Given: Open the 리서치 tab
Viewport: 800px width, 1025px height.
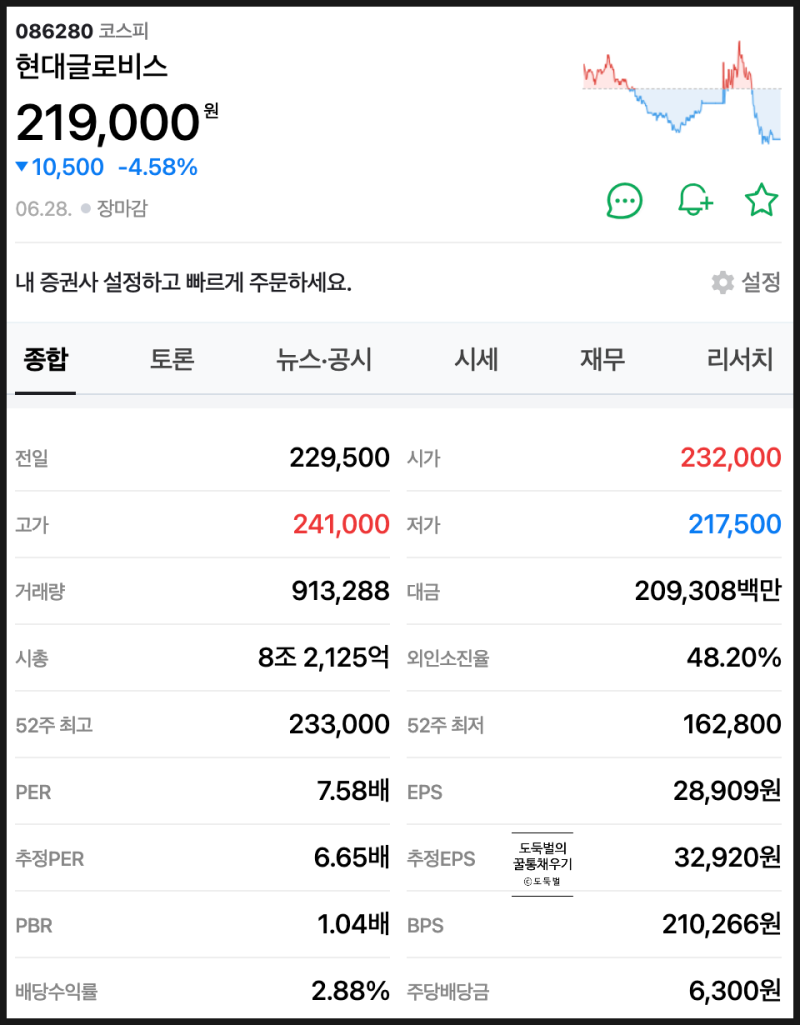Looking at the screenshot, I should tap(736, 359).
